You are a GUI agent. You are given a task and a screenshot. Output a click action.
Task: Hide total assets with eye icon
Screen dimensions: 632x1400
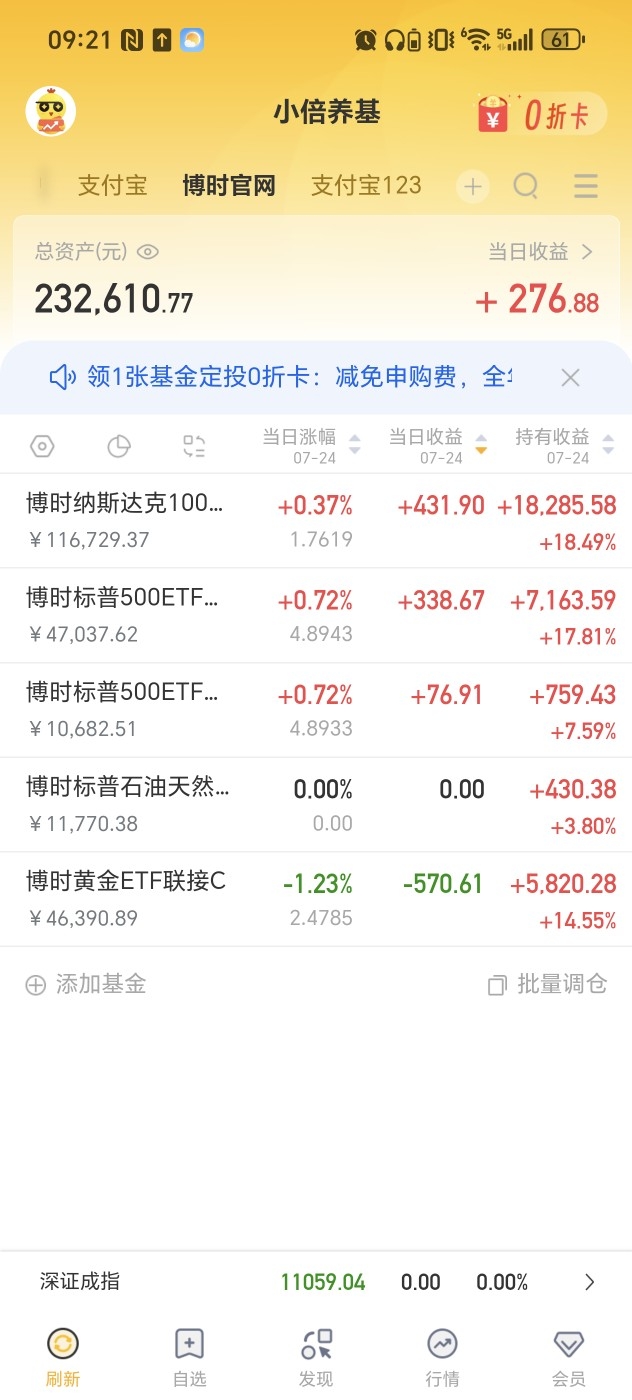point(148,252)
